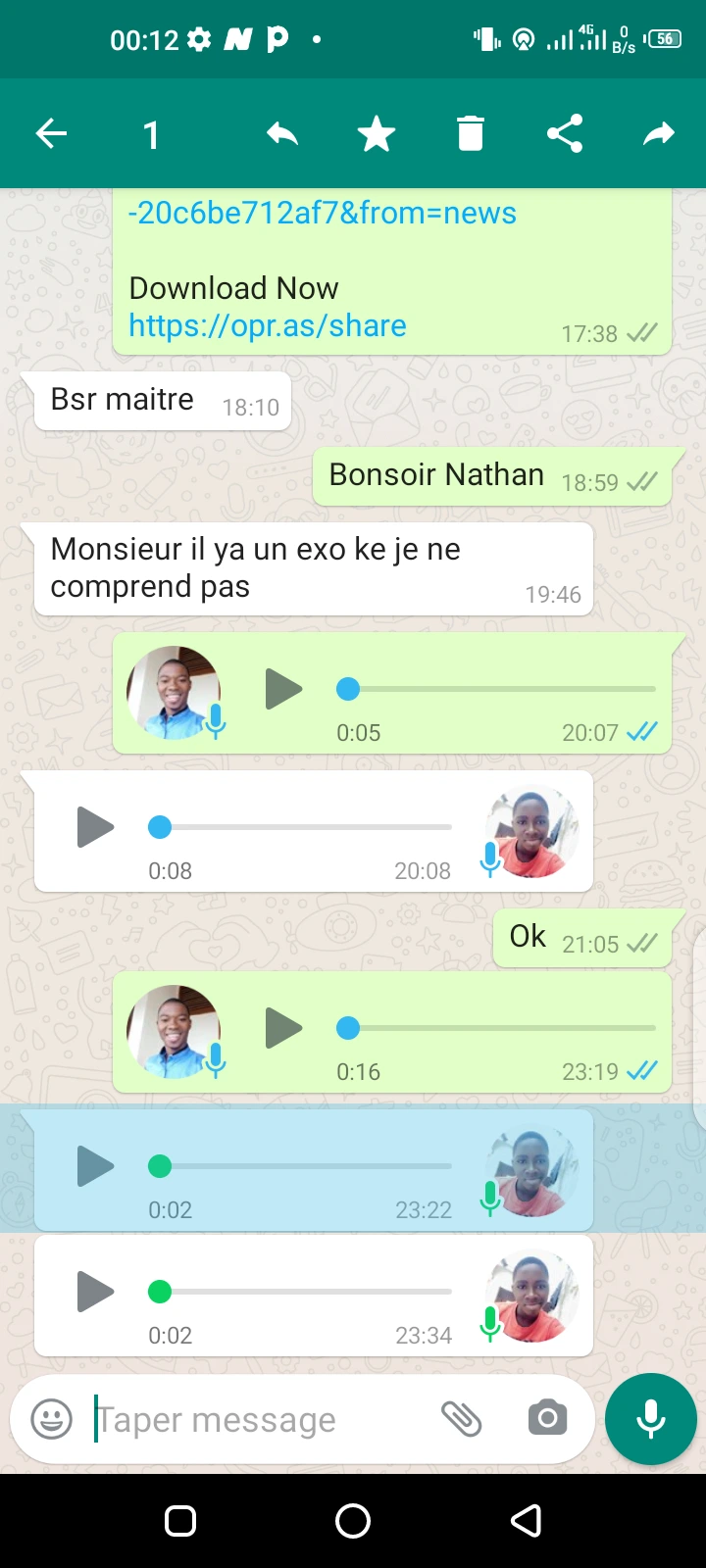Go to the home screen
Screen dimensions: 706x1568
pyautogui.click(x=353, y=1521)
